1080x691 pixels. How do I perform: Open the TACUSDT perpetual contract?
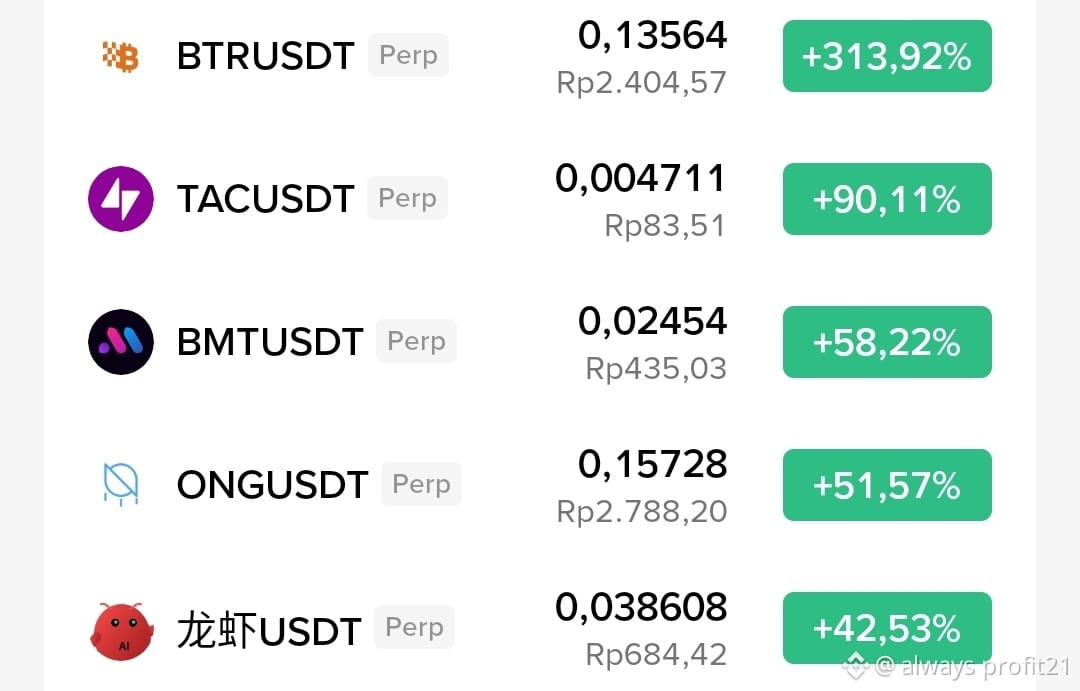(x=539, y=199)
